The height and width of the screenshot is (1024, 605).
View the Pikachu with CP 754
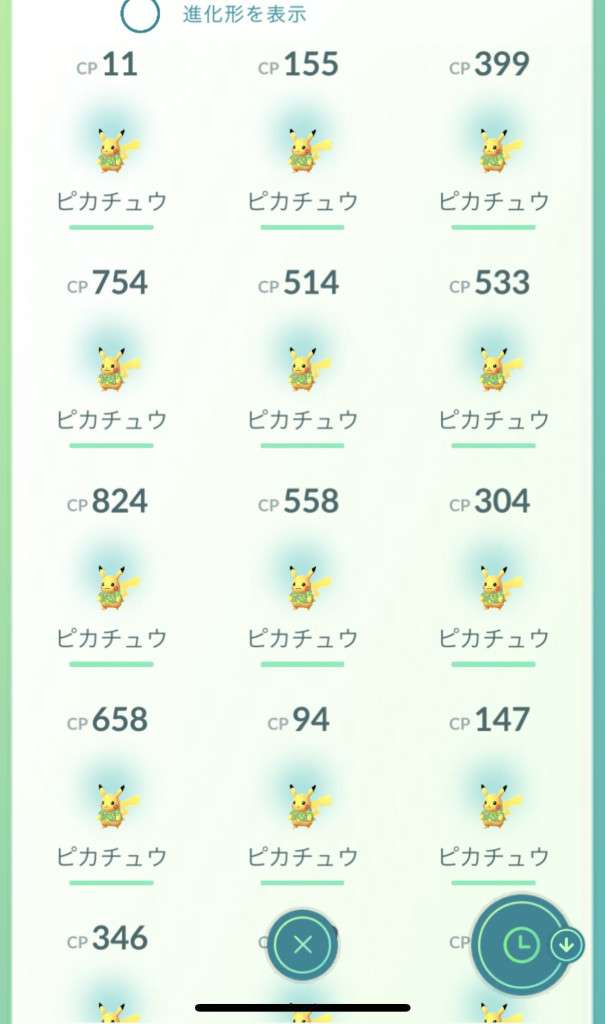pos(111,369)
